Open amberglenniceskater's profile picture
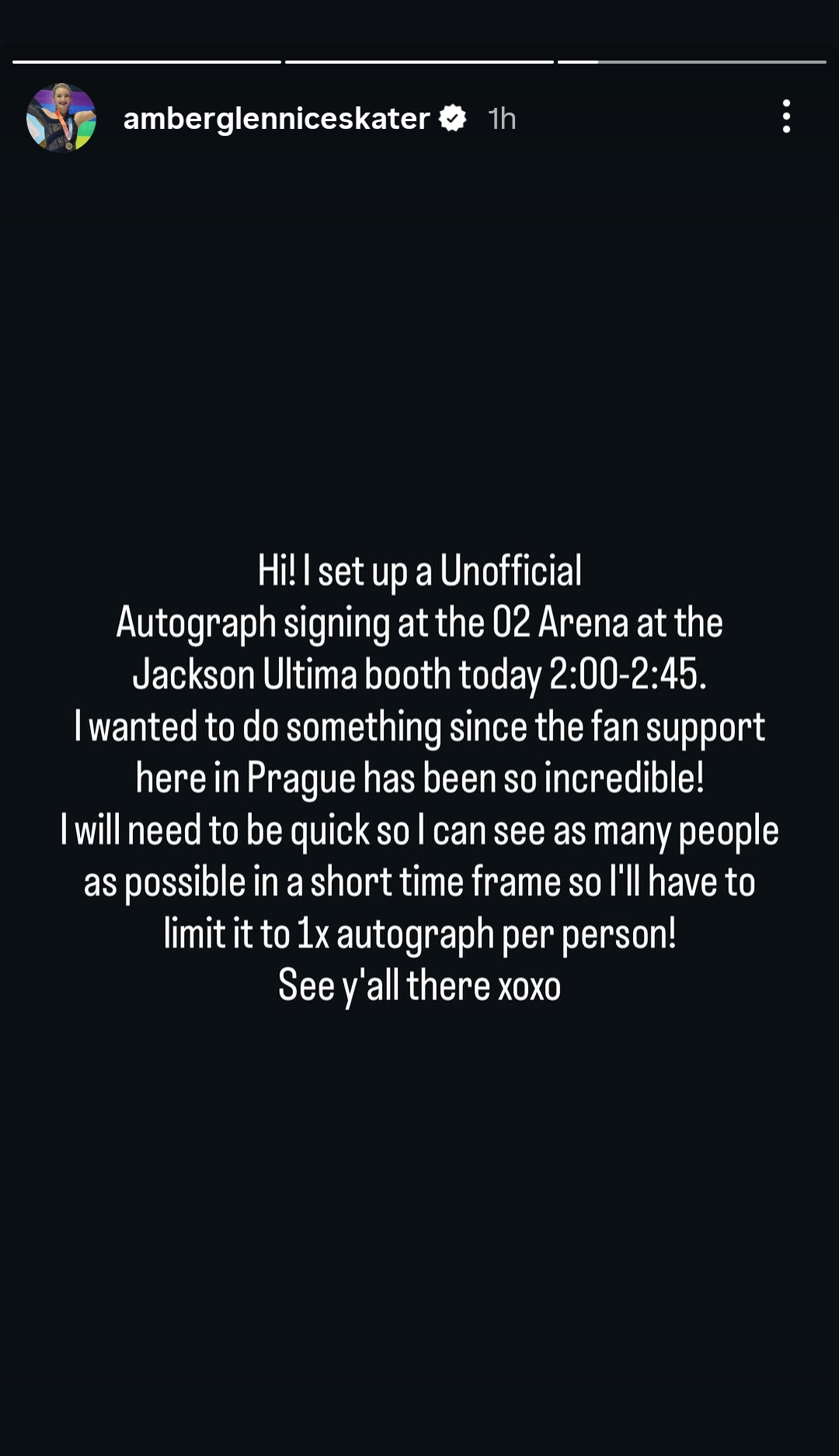The height and width of the screenshot is (1456, 839). tap(61, 118)
